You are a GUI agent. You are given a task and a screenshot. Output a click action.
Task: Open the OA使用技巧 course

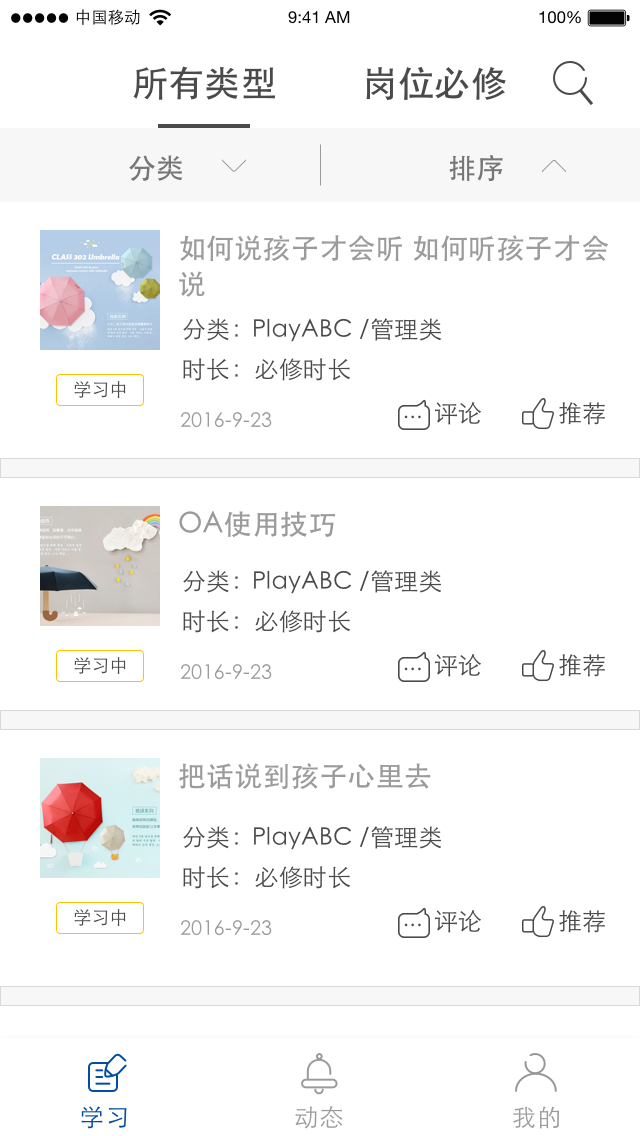(258, 524)
